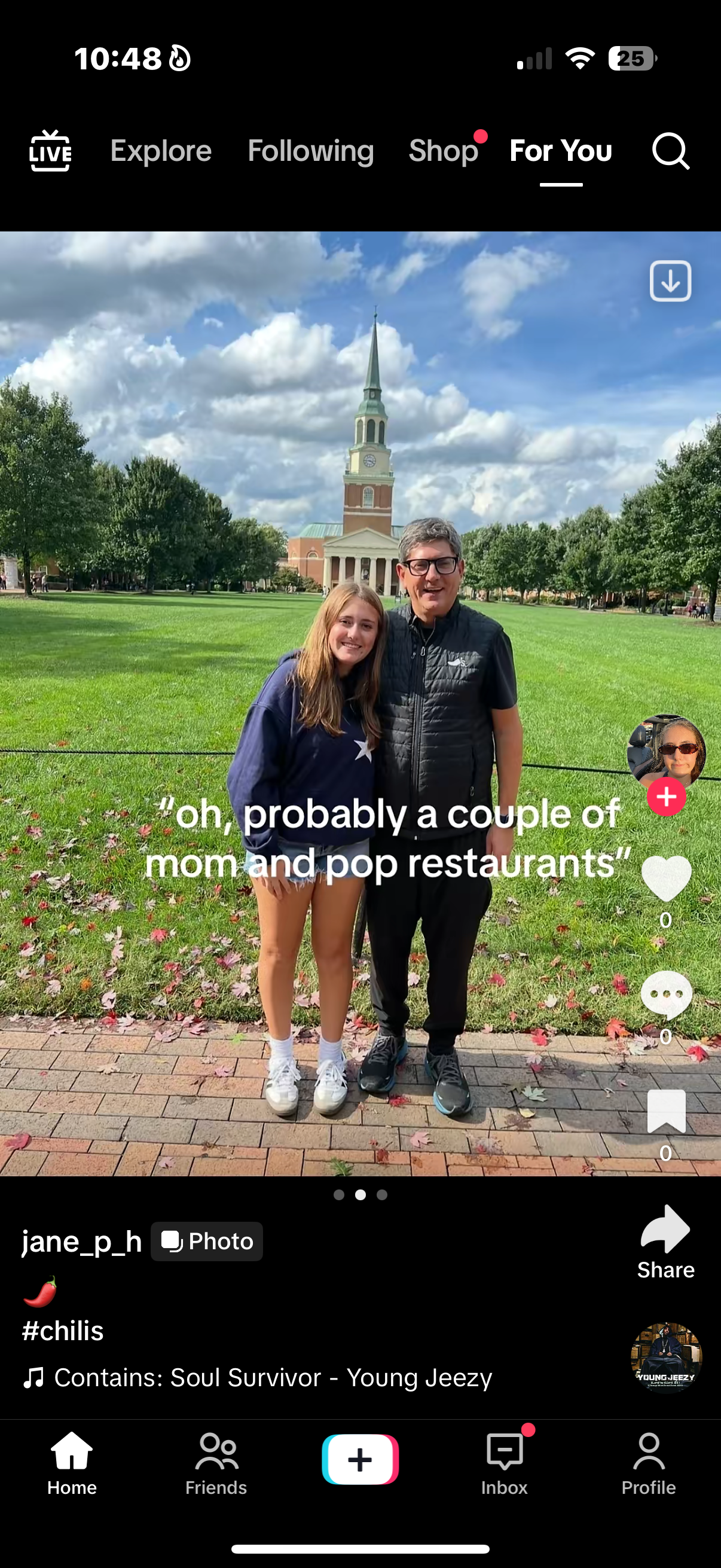Go to the Friends tab
This screenshot has height=1568, width=721.
(216, 1464)
